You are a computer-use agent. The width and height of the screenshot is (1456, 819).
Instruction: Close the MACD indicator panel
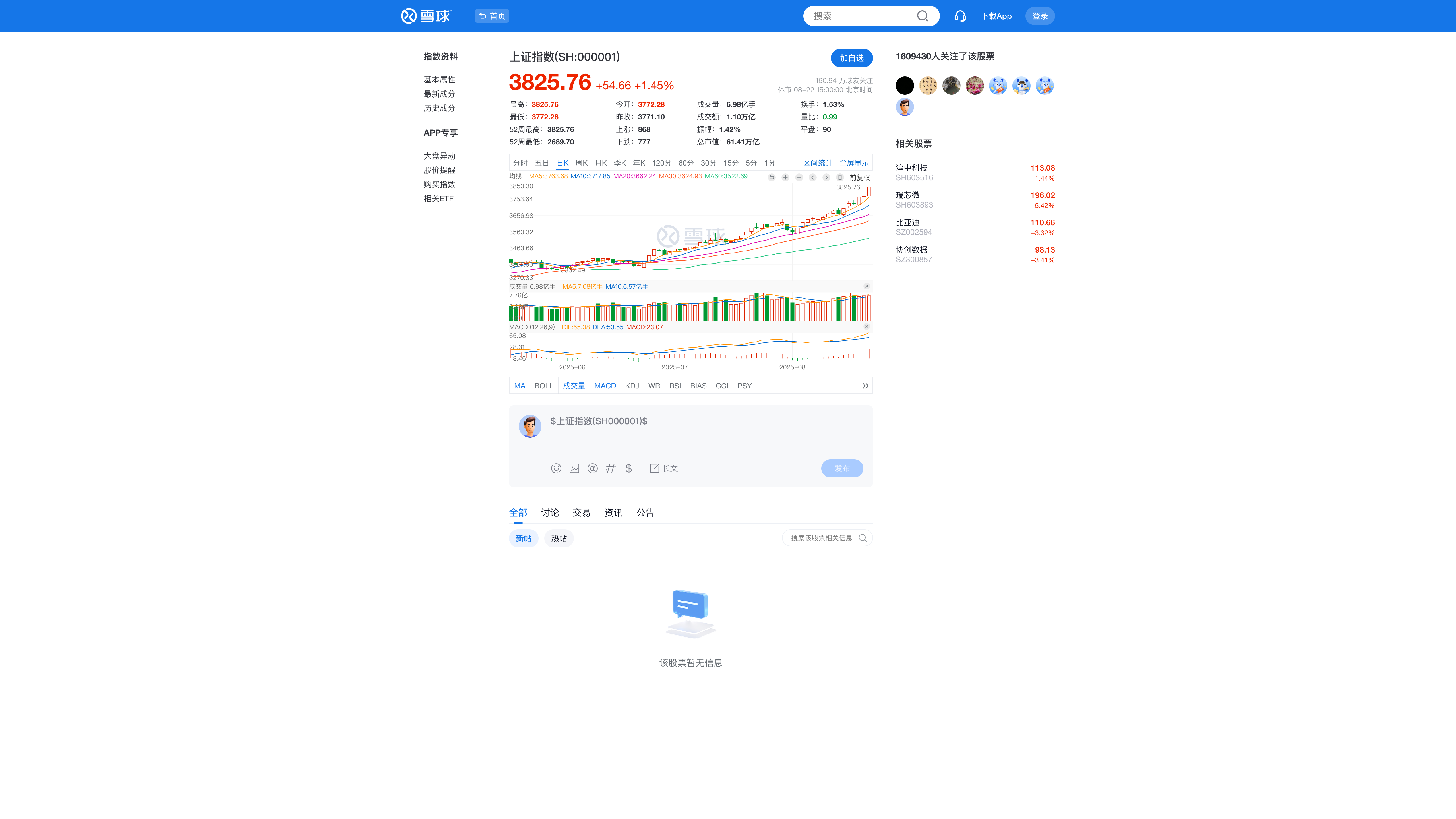point(866,327)
